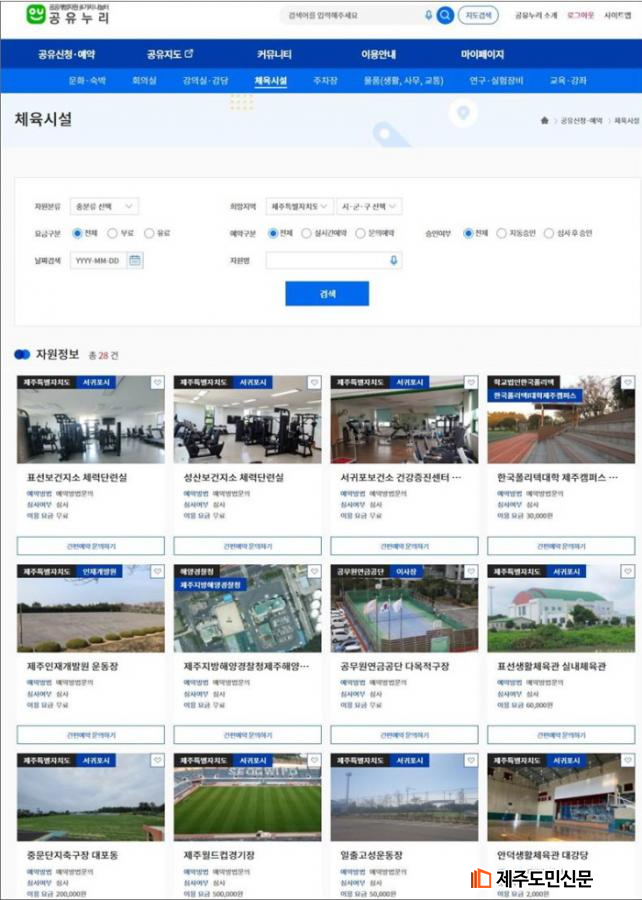Expand the 중분류 선택 dropdown

point(104,207)
